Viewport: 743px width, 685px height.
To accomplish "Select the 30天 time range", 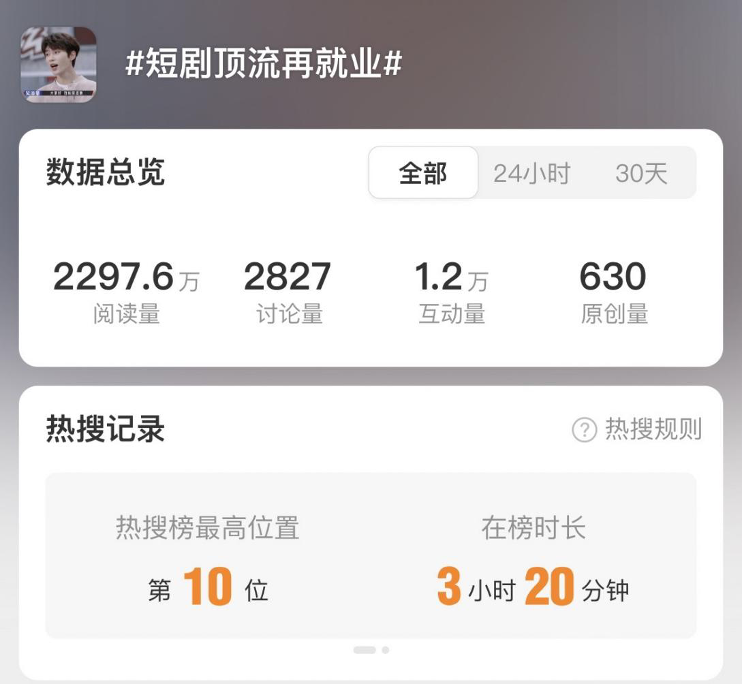I will click(641, 174).
